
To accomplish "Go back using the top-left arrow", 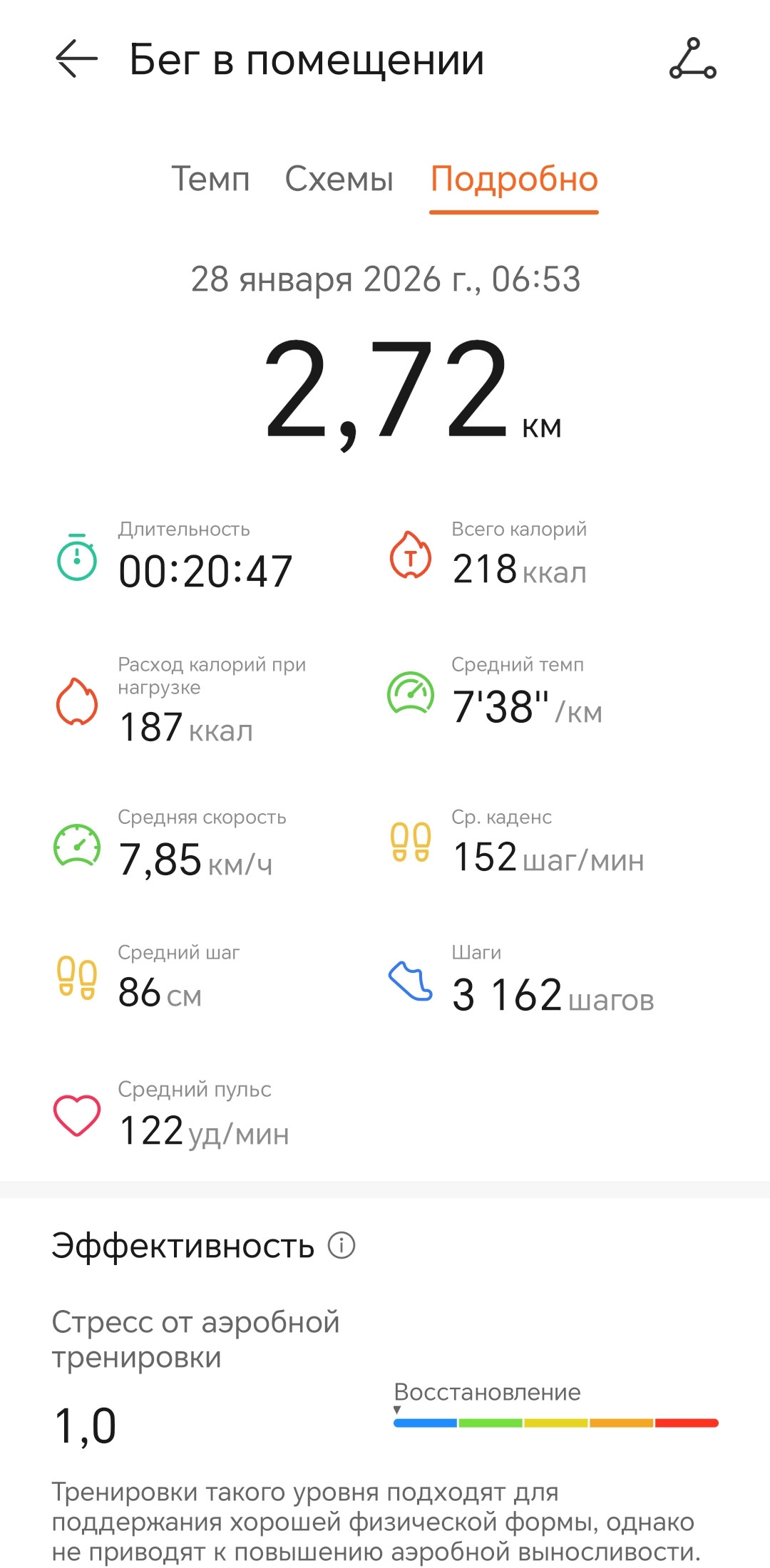I will click(x=76, y=58).
